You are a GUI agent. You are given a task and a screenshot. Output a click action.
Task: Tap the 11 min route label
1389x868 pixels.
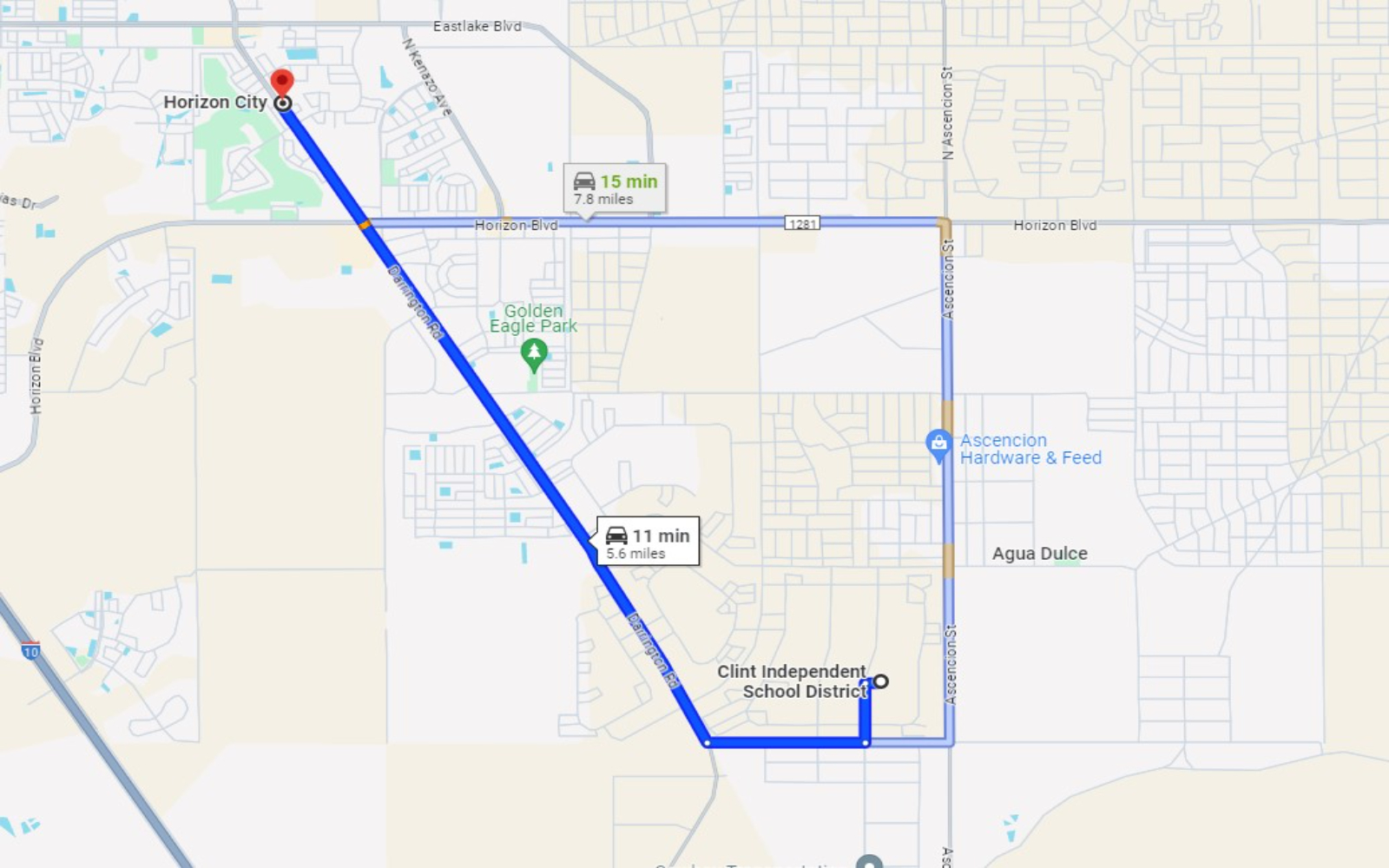point(648,542)
